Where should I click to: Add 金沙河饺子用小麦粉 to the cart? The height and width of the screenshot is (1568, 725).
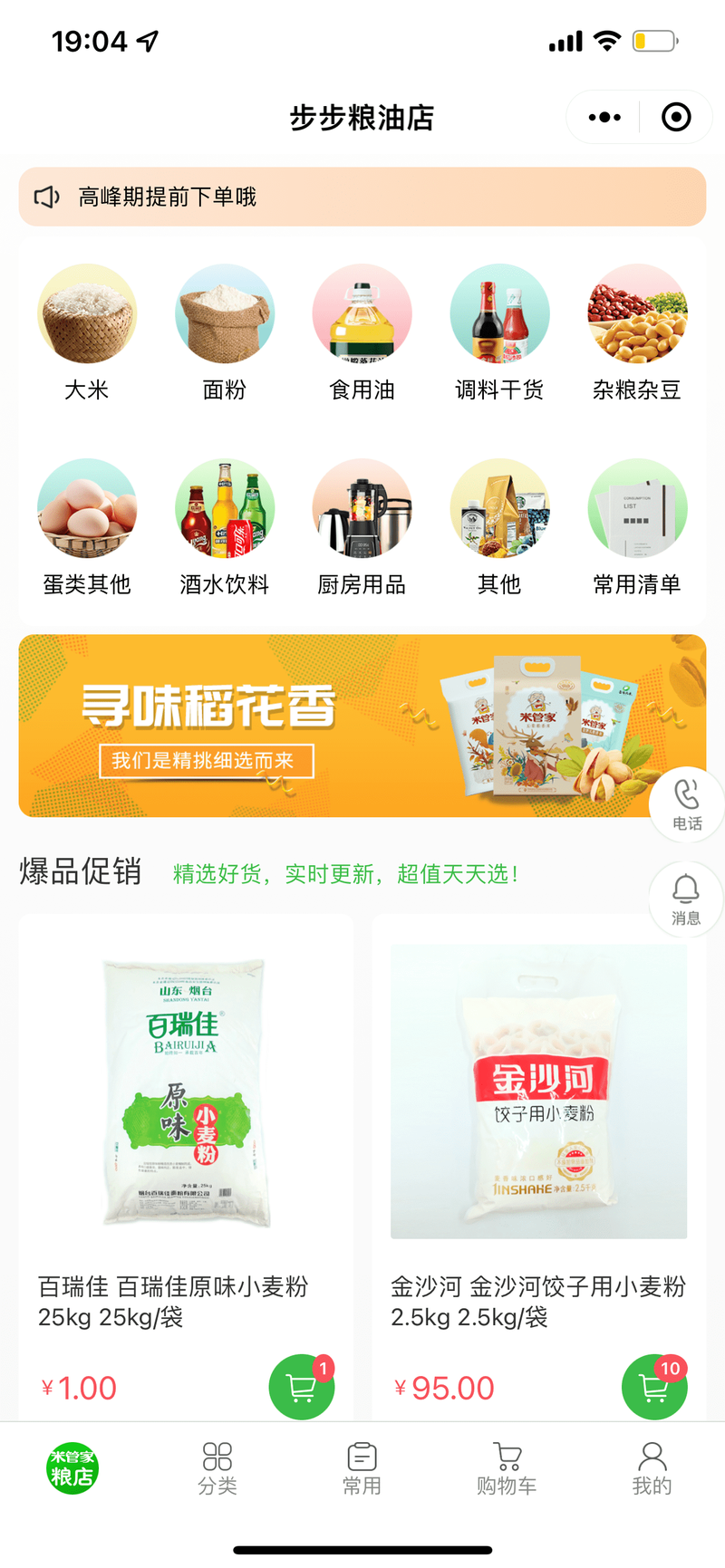coord(653,1387)
